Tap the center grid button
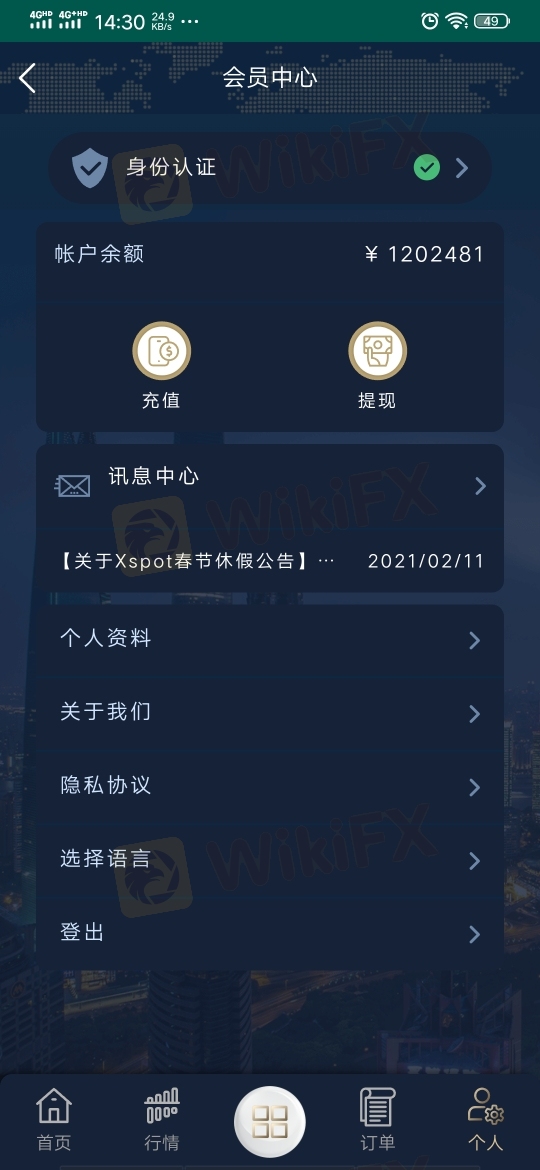 [270, 1121]
